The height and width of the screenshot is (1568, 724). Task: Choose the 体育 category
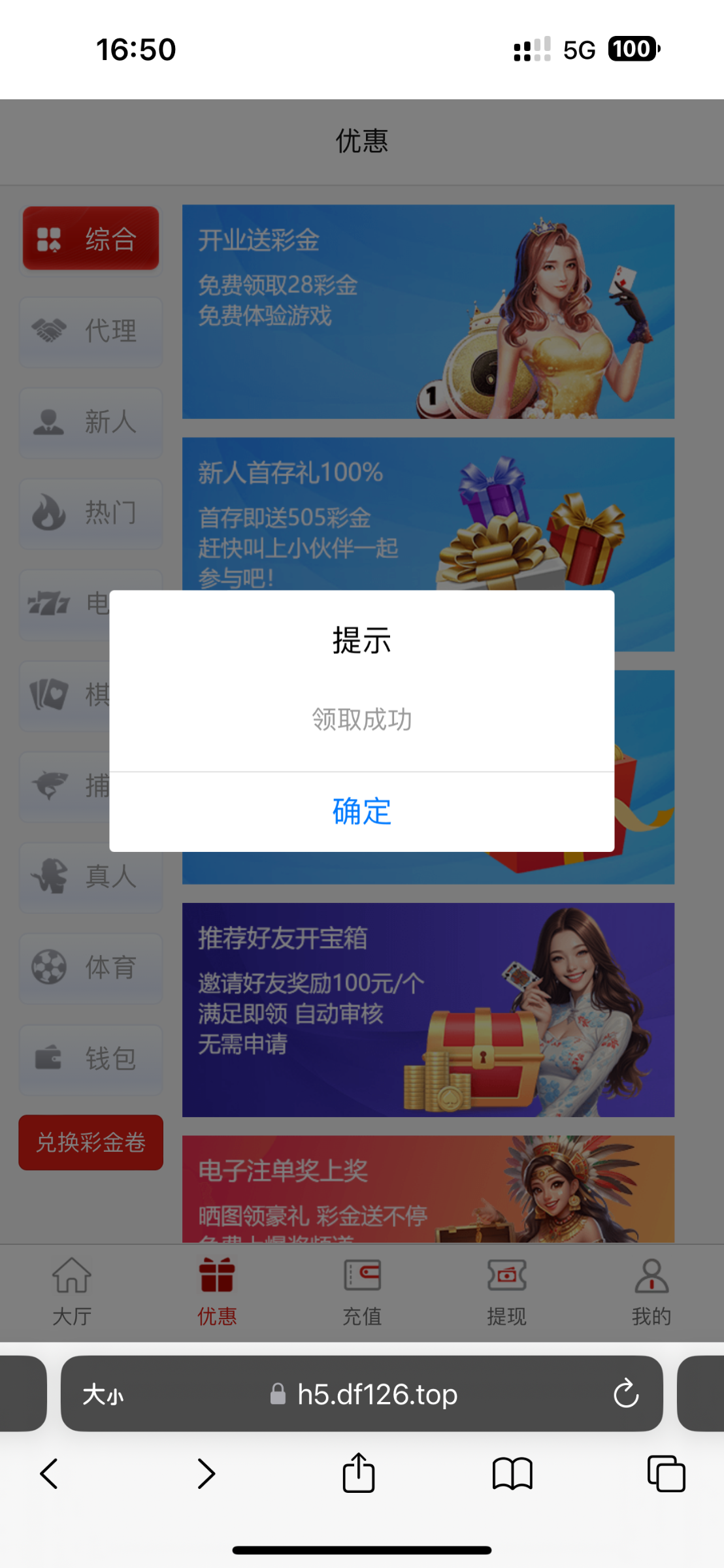91,968
